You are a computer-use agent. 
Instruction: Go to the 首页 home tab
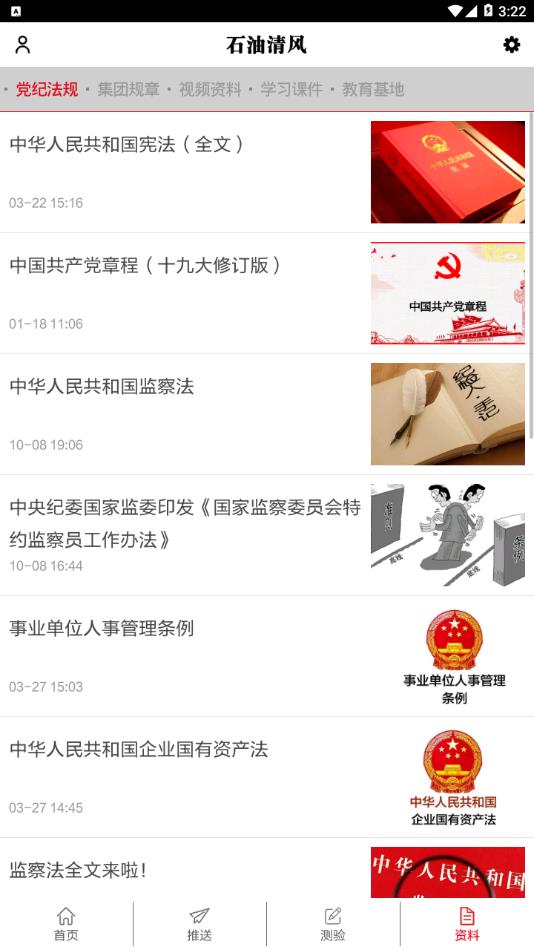66,924
